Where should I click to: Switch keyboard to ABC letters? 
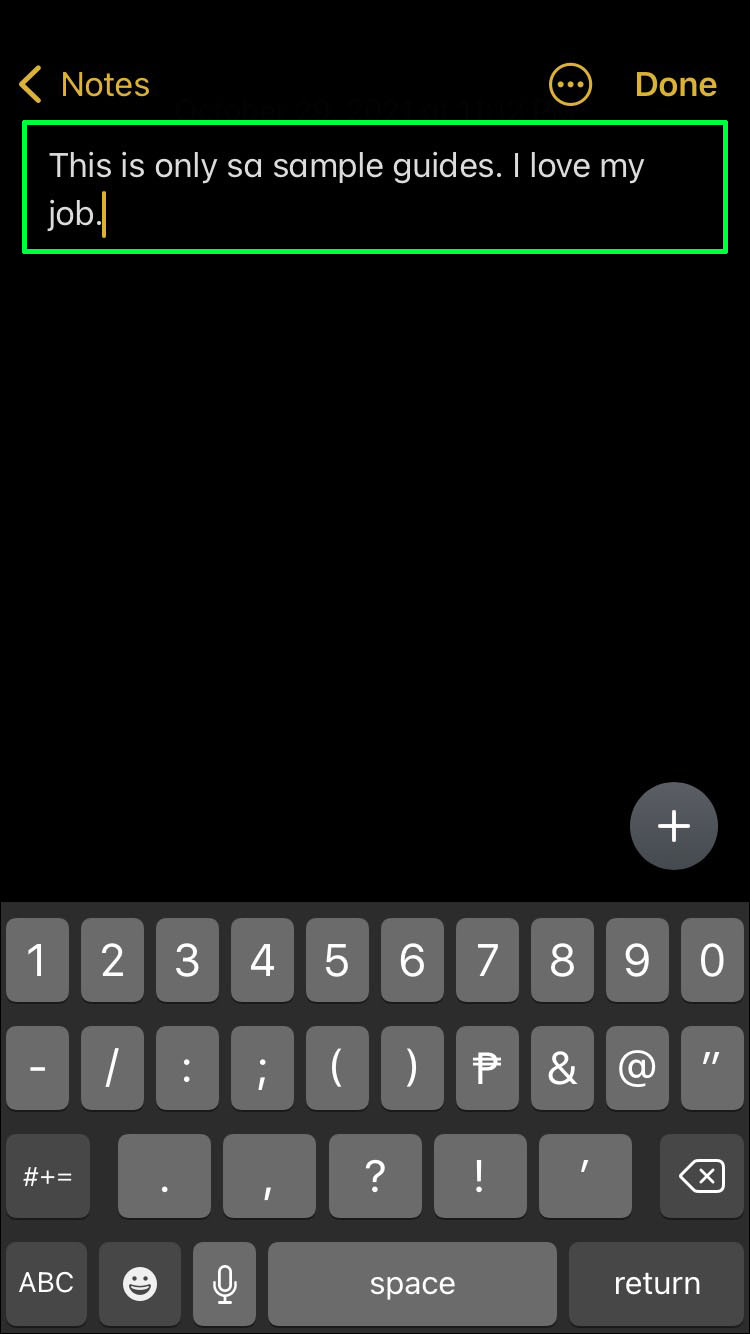tap(46, 1283)
